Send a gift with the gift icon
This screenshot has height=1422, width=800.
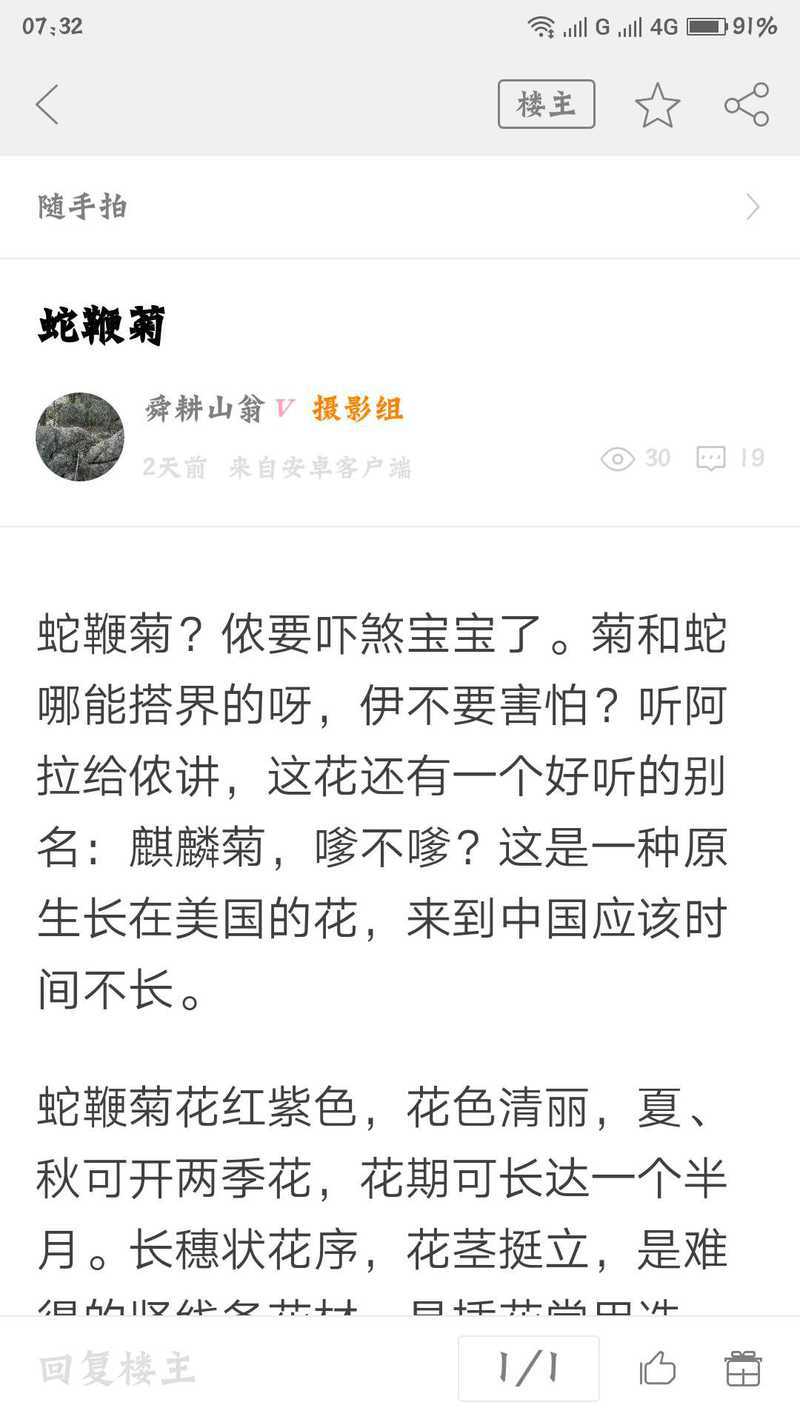(x=743, y=1369)
